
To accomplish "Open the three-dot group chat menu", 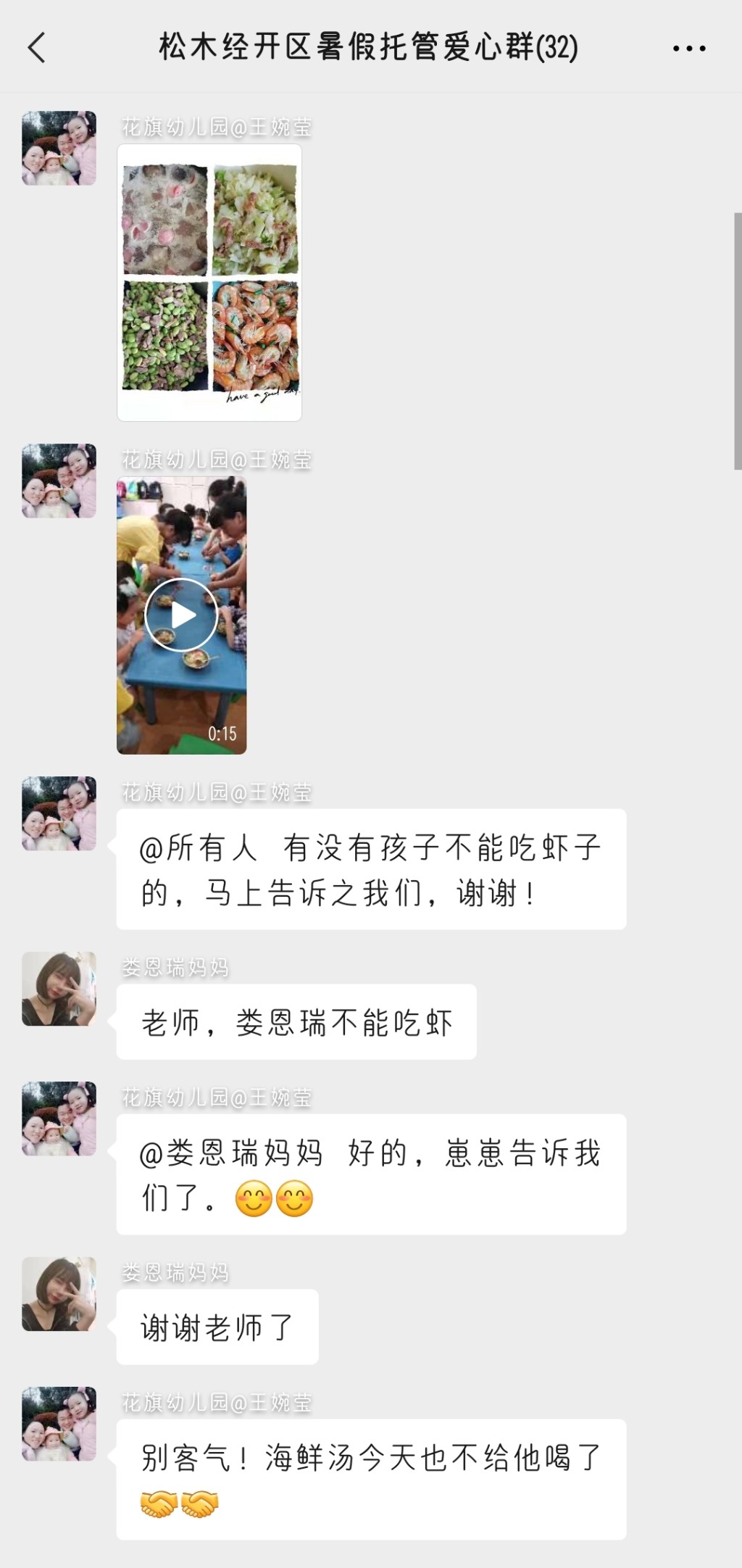I will 688,49.
